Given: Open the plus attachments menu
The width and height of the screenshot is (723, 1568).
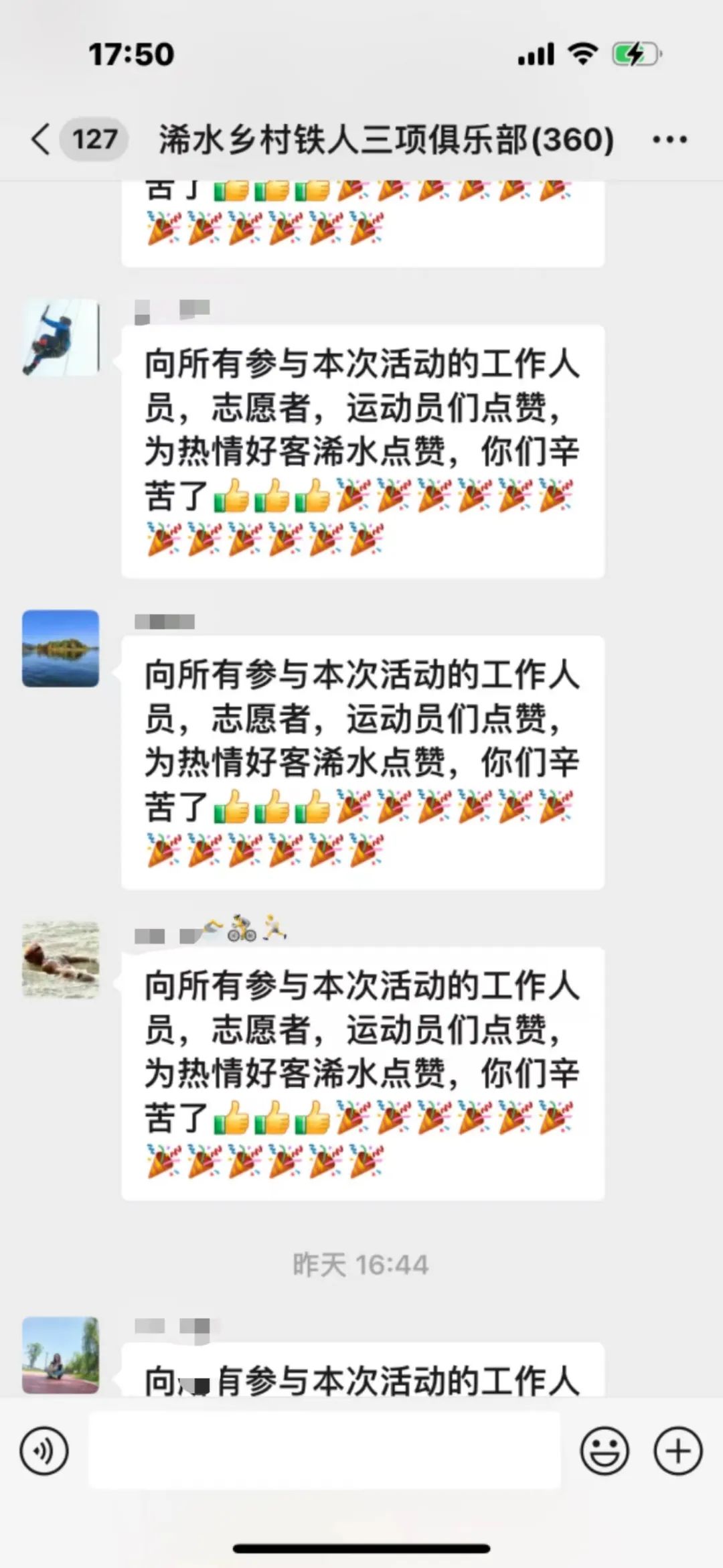Looking at the screenshot, I should pyautogui.click(x=677, y=1451).
